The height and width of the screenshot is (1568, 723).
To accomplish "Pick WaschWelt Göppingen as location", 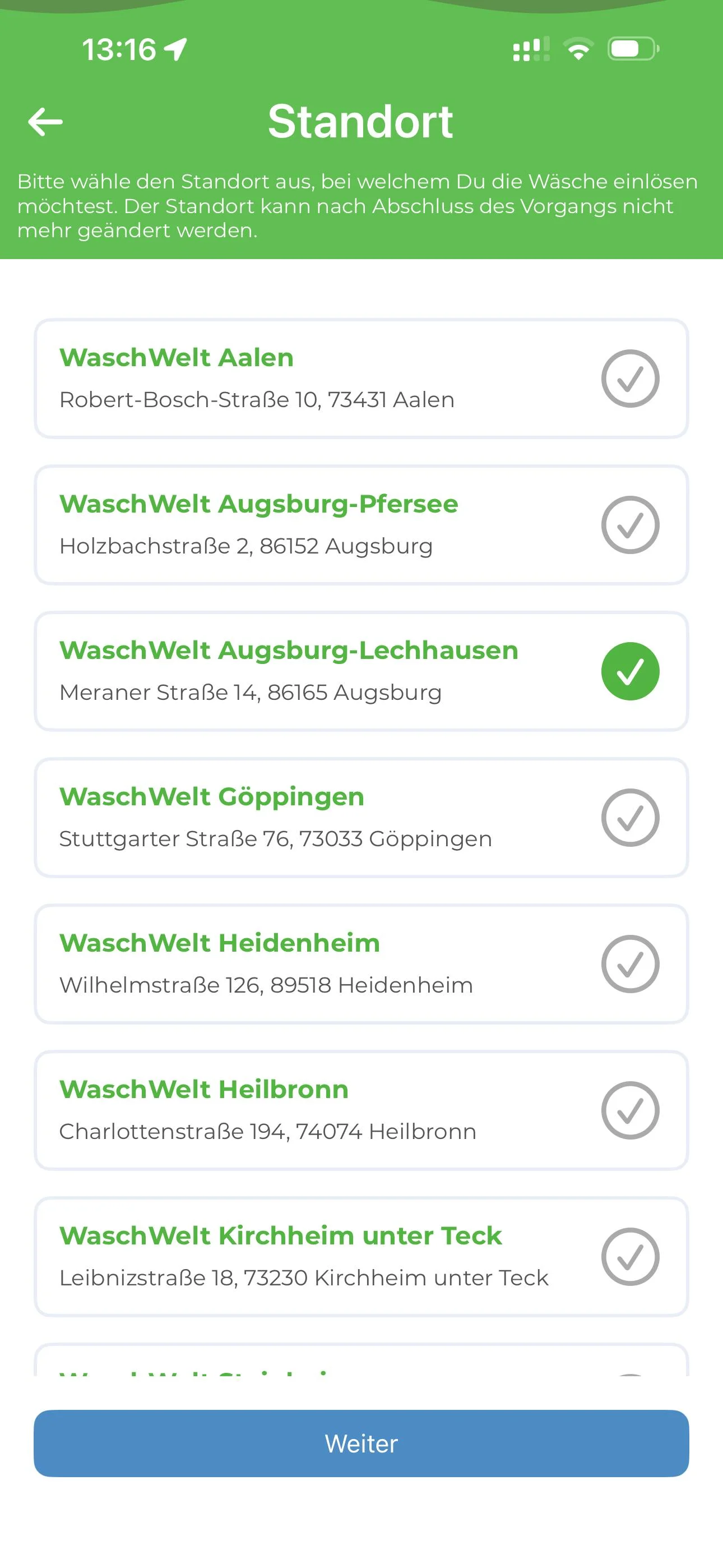I will pyautogui.click(x=361, y=818).
